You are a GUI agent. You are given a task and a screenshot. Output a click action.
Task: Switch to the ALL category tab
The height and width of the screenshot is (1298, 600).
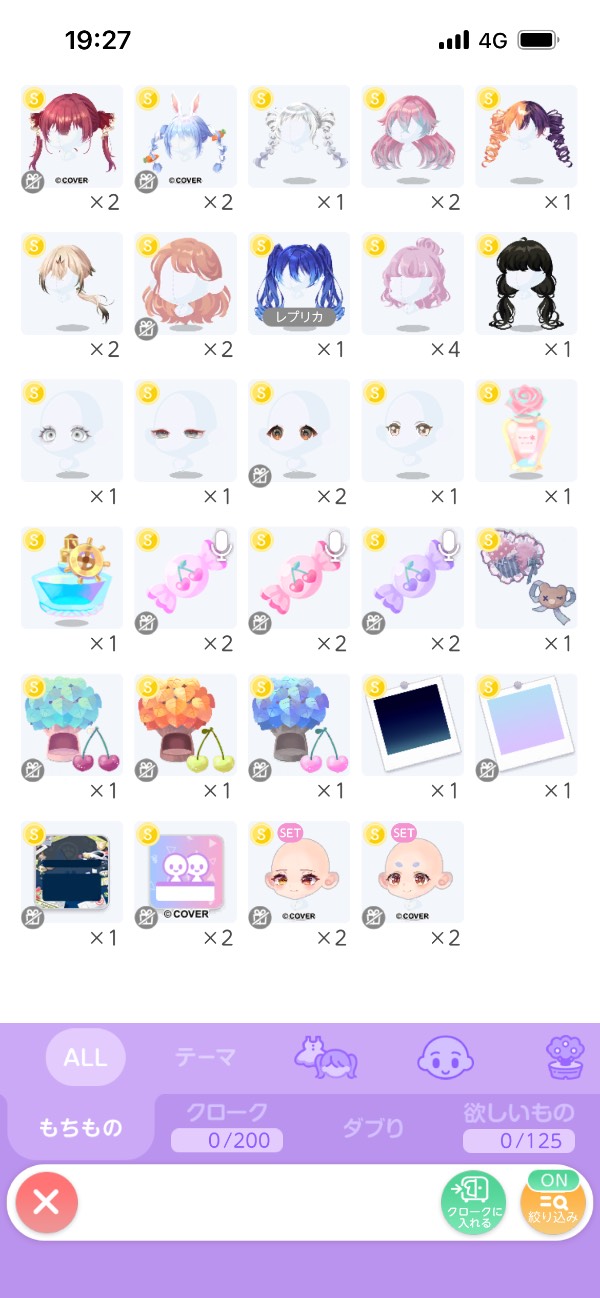point(85,1057)
